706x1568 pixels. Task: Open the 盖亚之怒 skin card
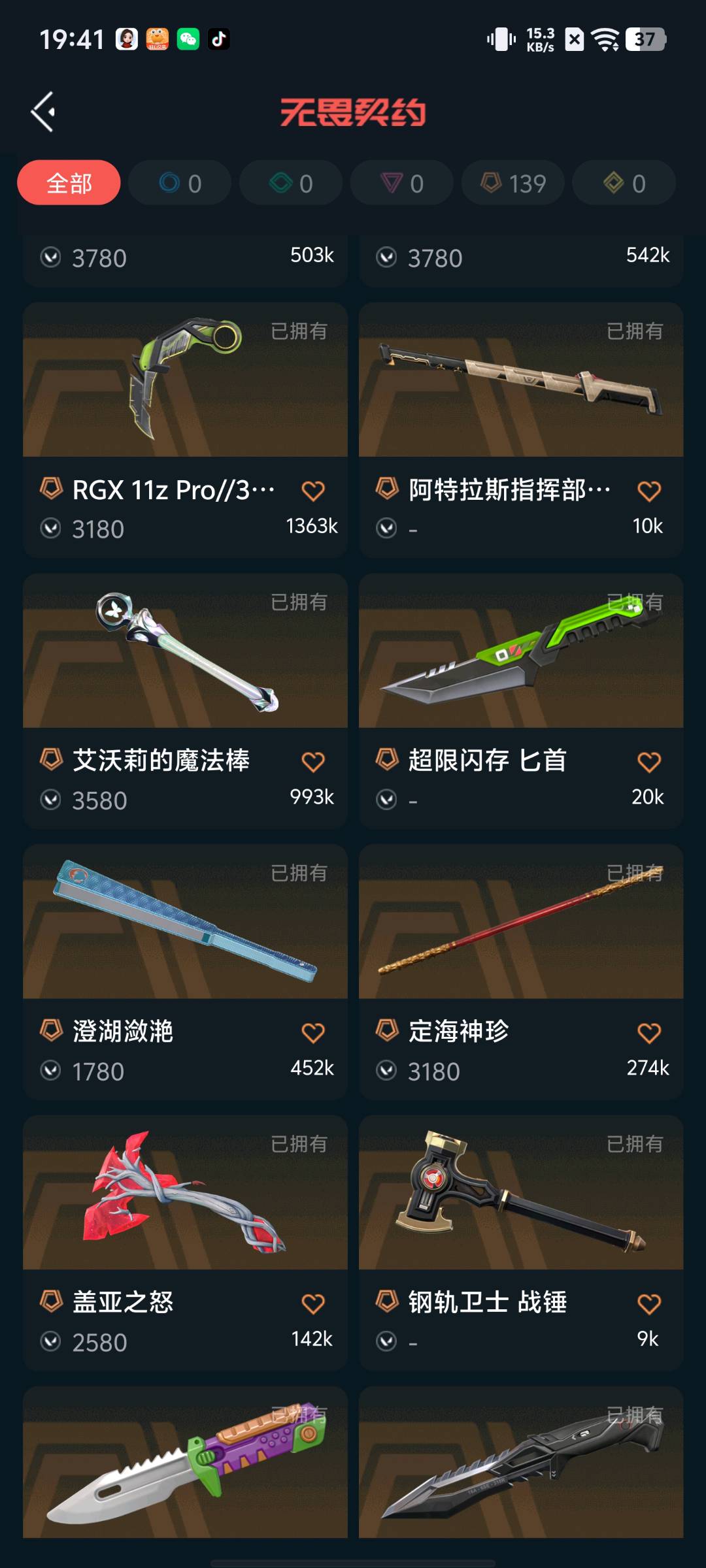pyautogui.click(x=185, y=1196)
